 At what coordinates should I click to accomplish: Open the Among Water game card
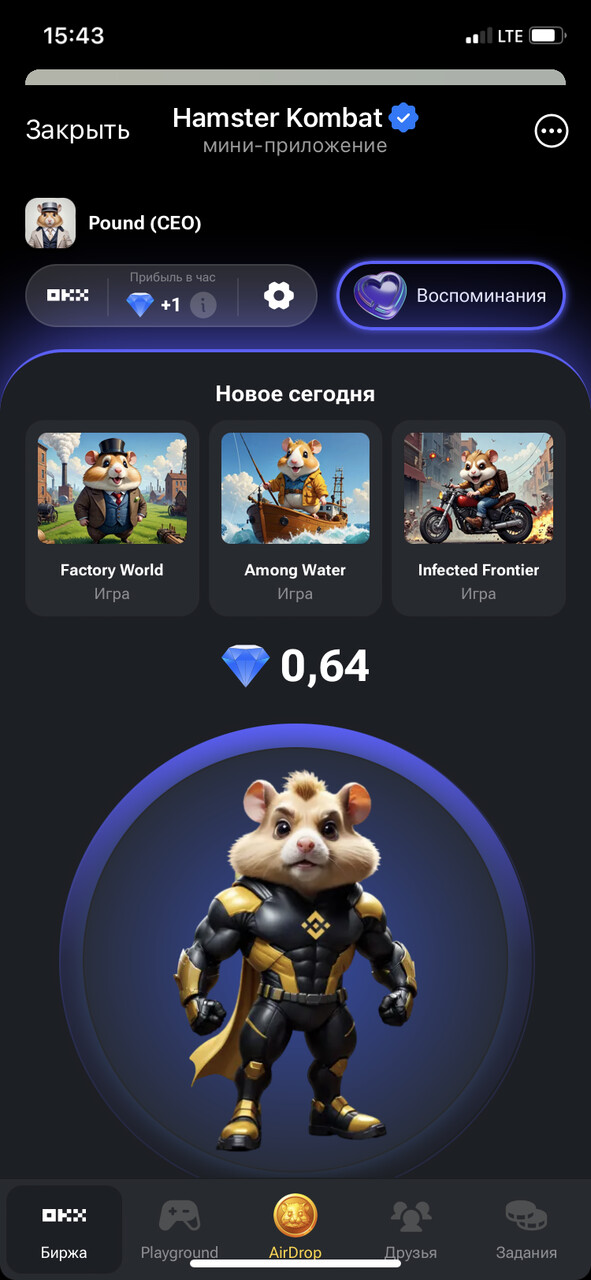pyautogui.click(x=295, y=517)
